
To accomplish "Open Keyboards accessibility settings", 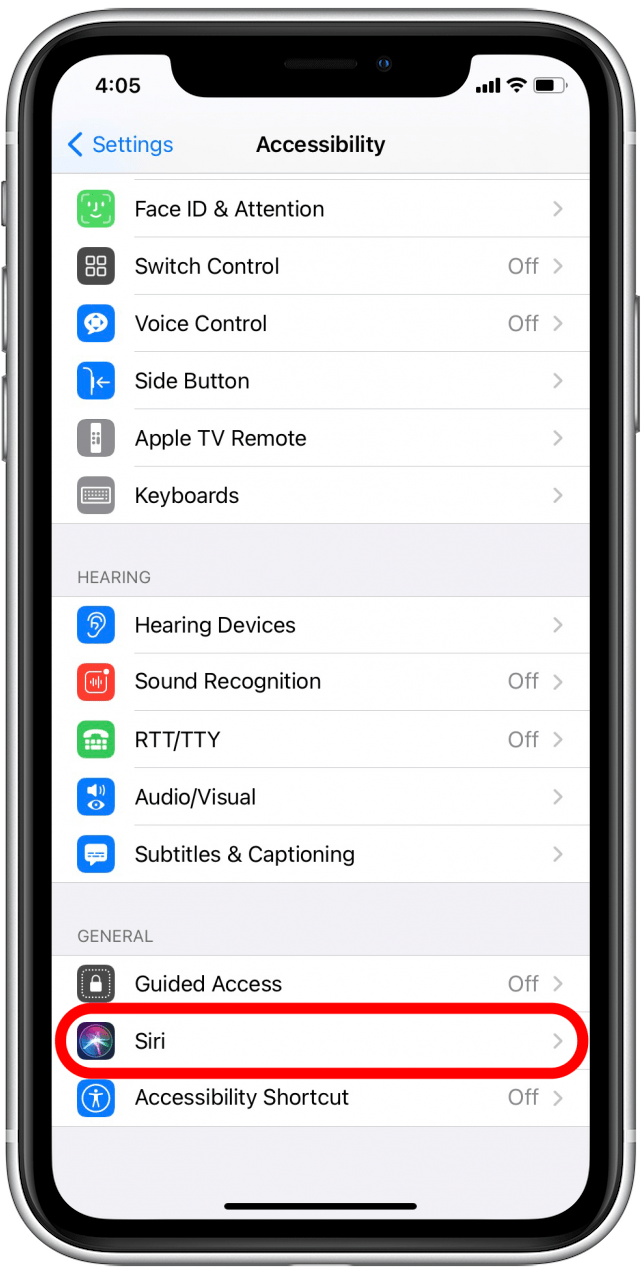I will pos(320,495).
